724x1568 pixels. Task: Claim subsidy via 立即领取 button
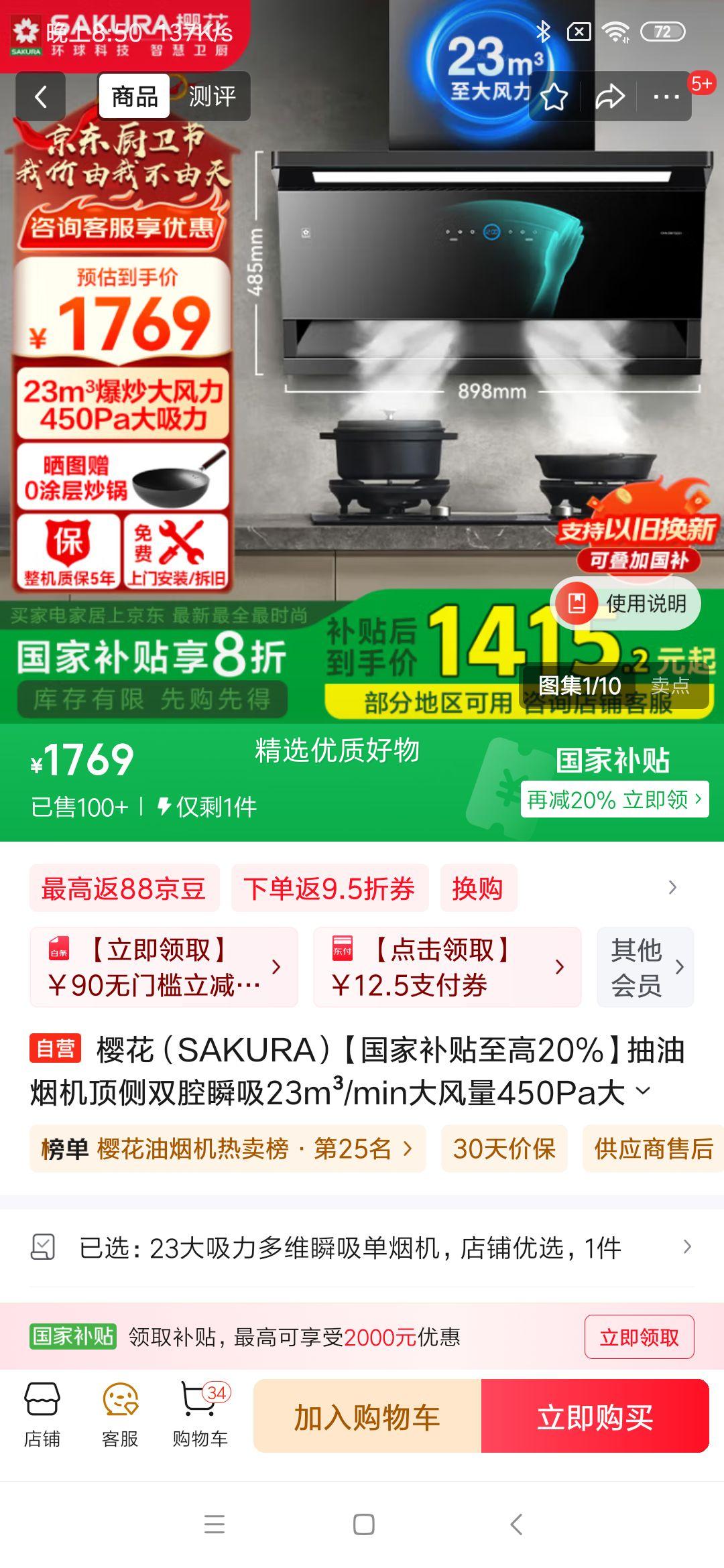(x=639, y=1336)
